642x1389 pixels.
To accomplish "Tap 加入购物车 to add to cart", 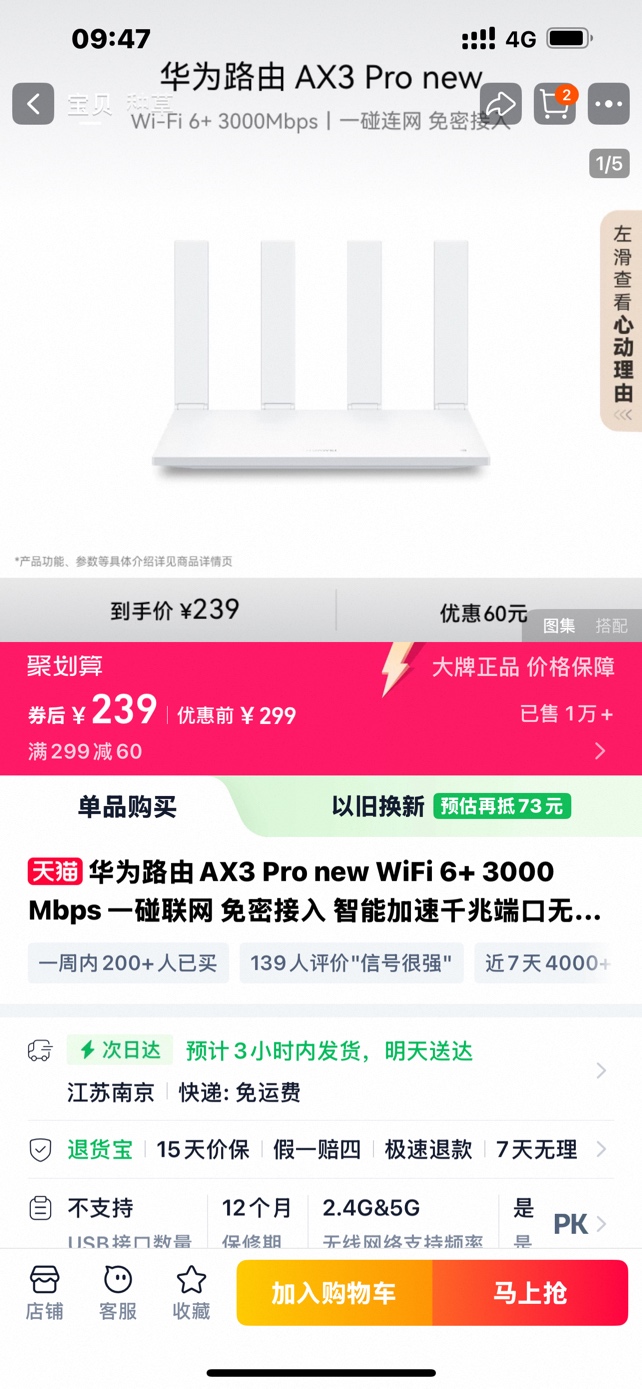I will [334, 1293].
